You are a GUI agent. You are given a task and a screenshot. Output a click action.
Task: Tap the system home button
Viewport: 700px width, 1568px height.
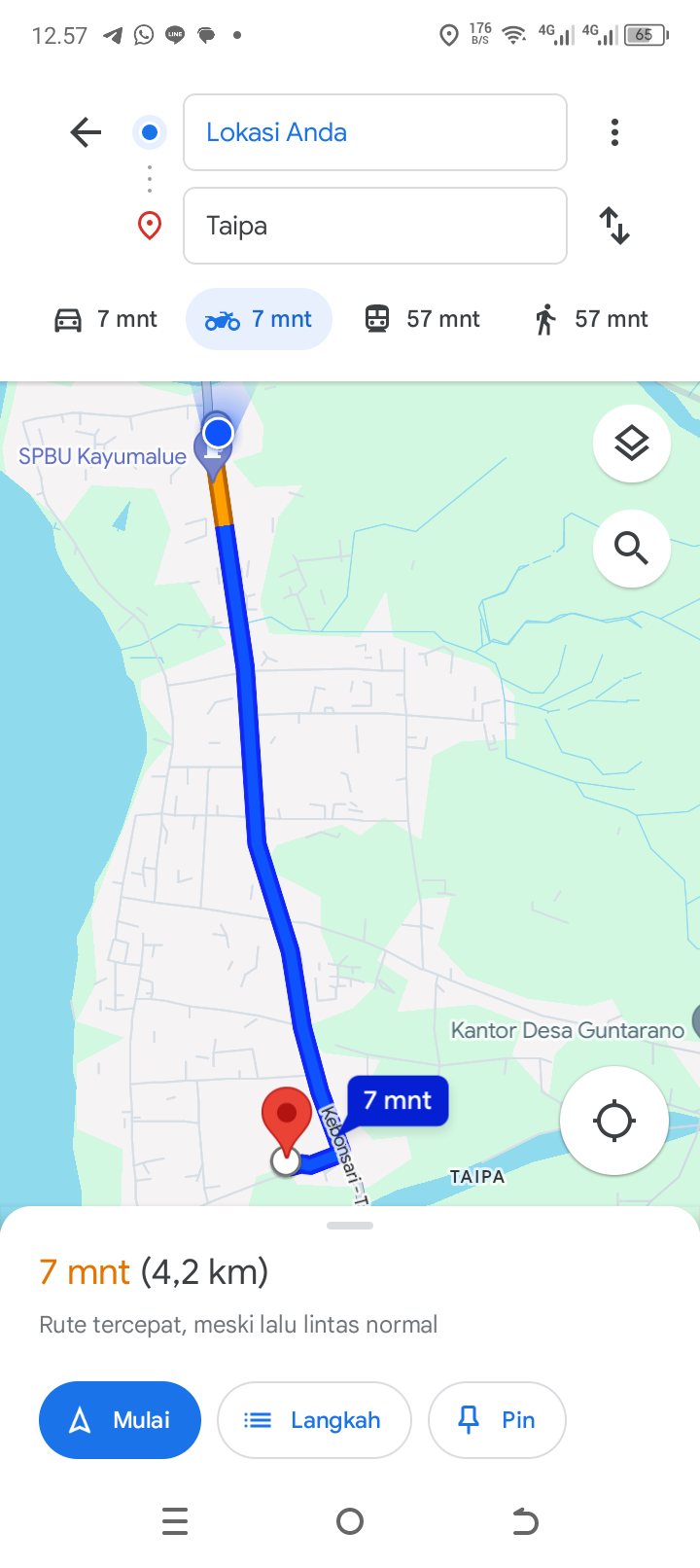[350, 1521]
